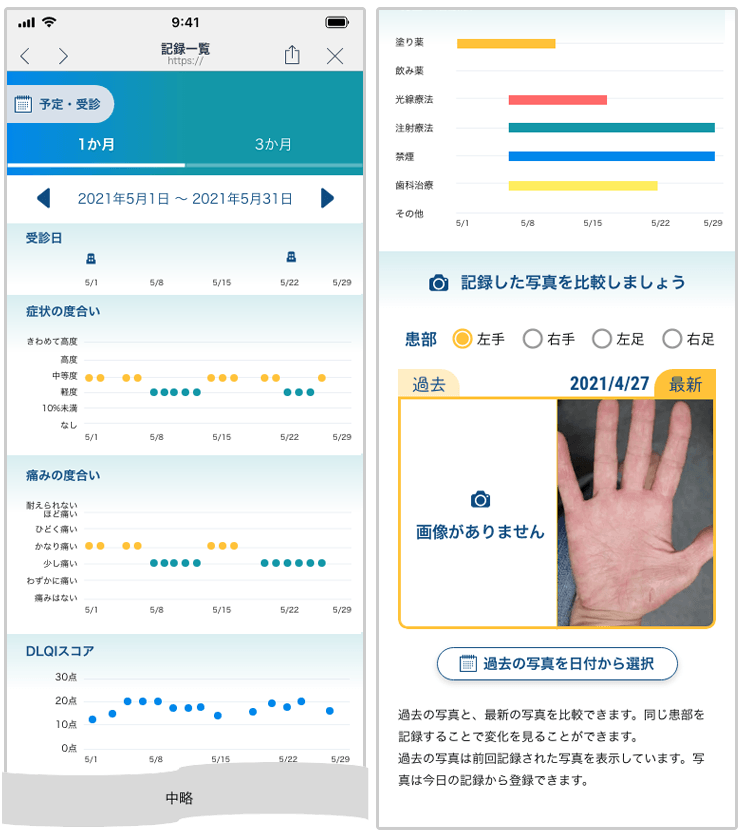
Task: Close the 記録一覧 page
Action: pyautogui.click(x=335, y=56)
